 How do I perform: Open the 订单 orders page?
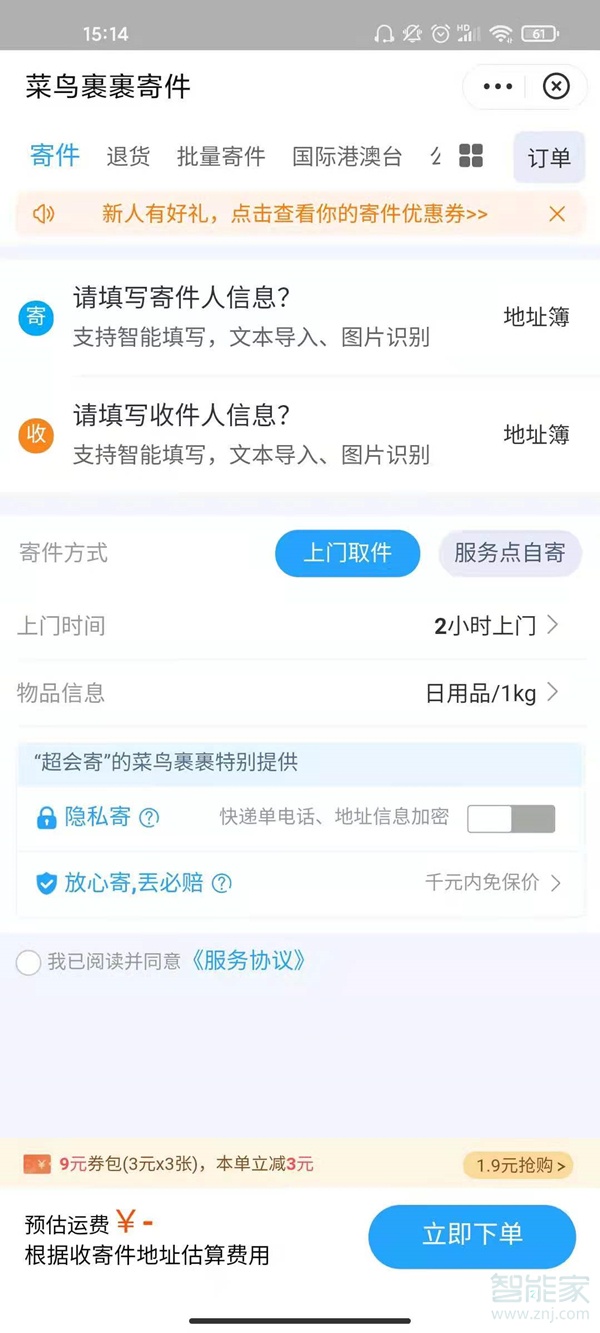(548, 157)
